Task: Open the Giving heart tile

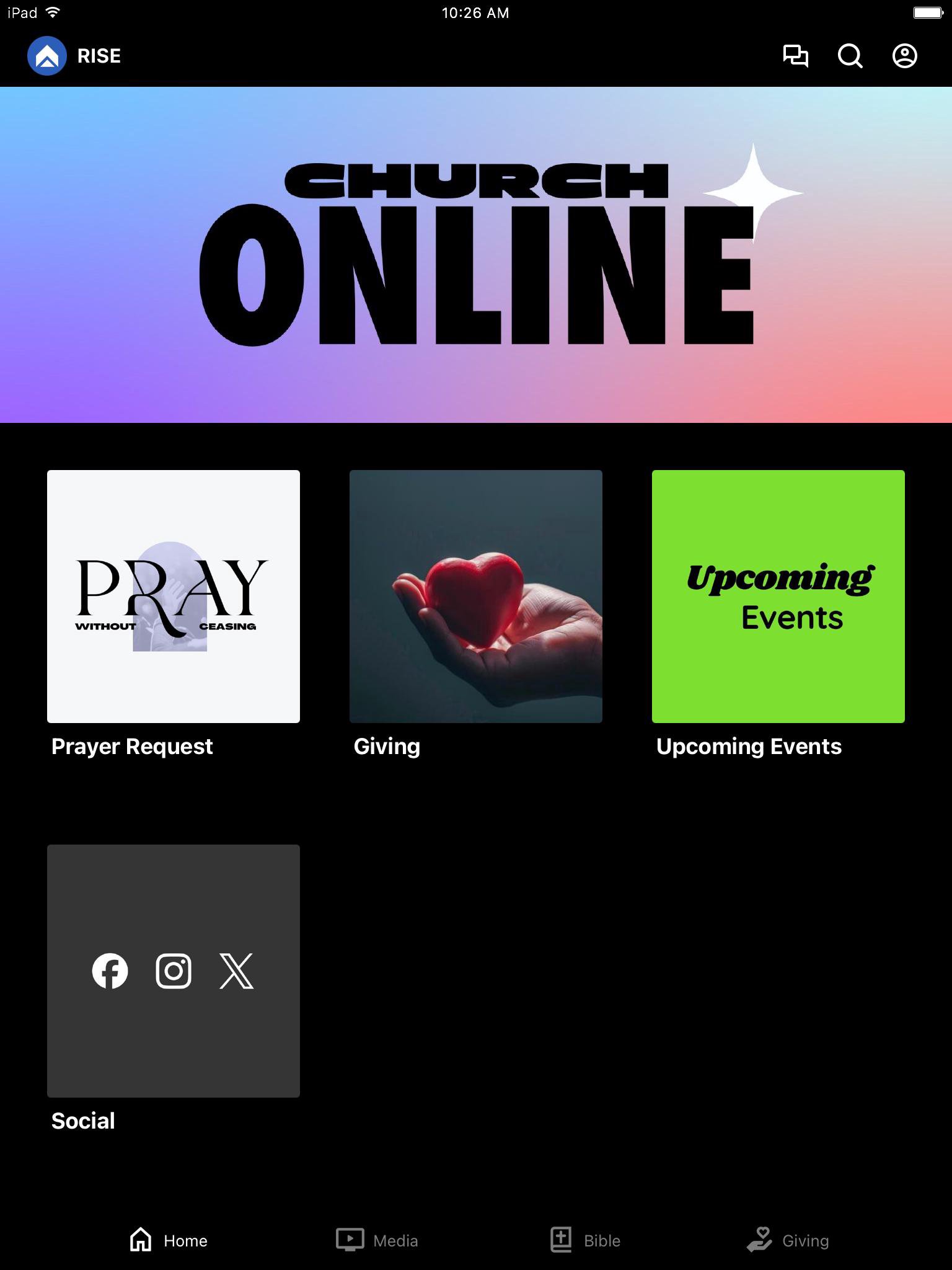Action: pos(476,597)
